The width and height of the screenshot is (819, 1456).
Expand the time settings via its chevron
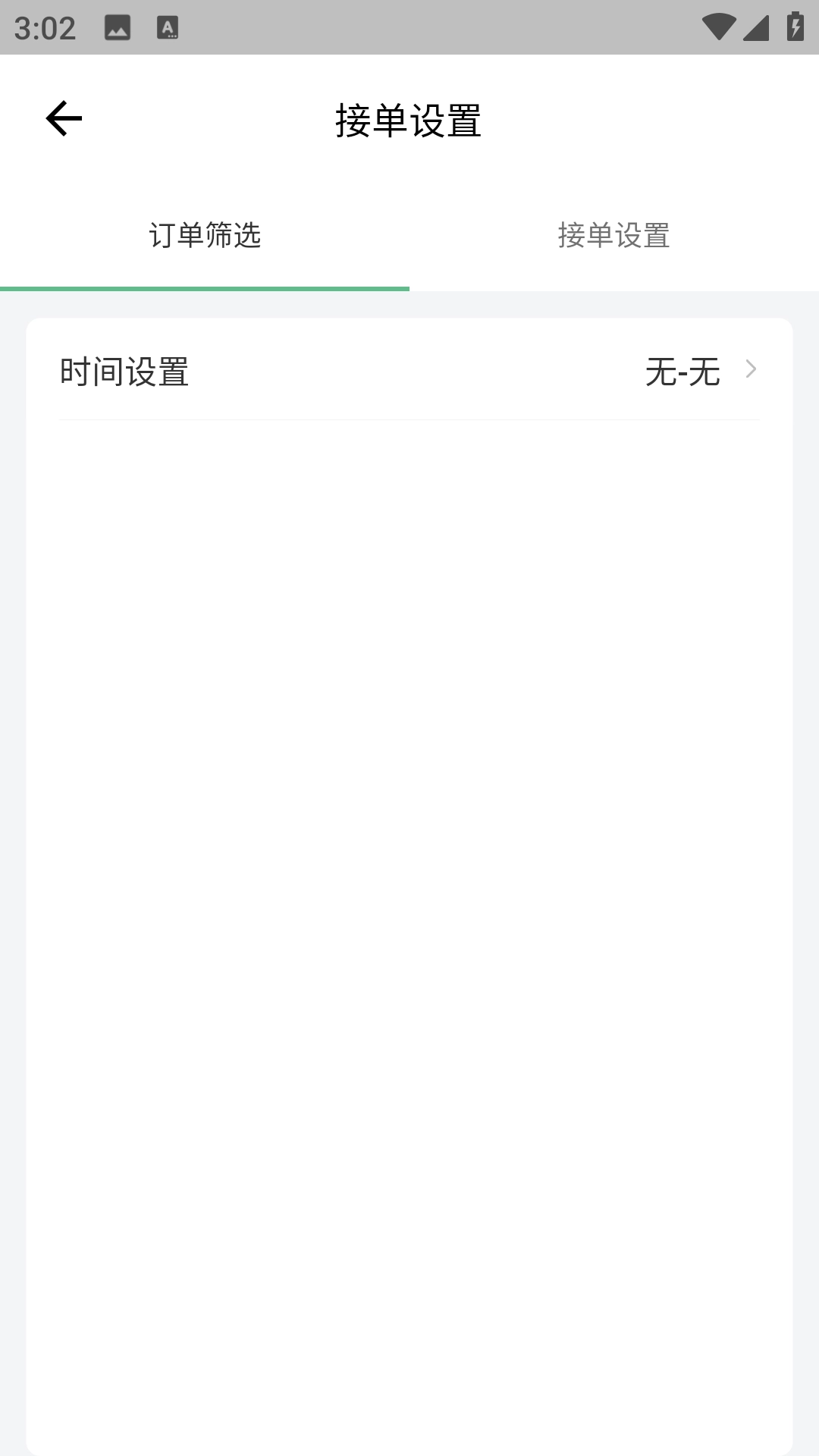coord(750,371)
